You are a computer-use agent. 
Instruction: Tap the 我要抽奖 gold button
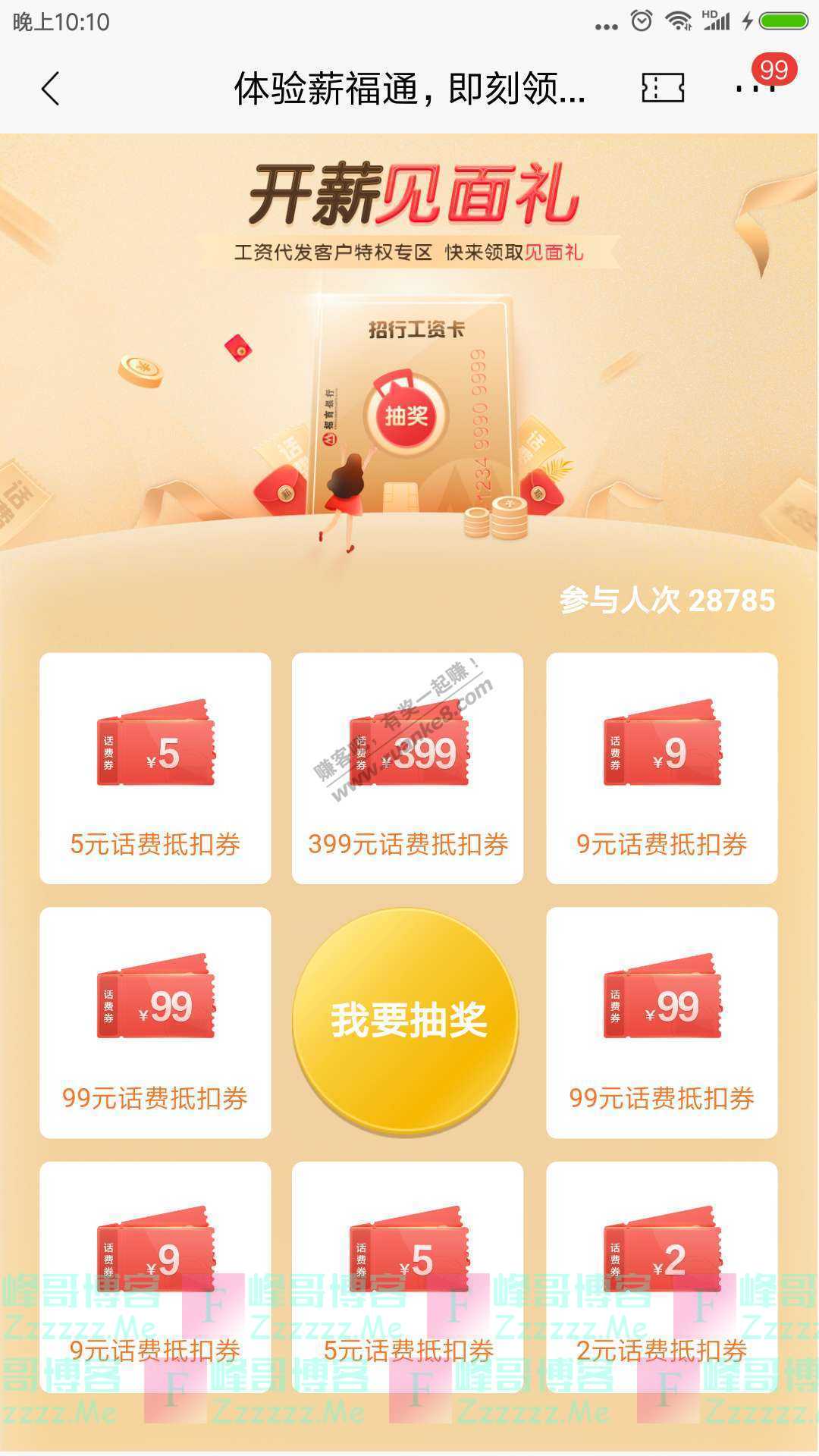click(x=407, y=1021)
